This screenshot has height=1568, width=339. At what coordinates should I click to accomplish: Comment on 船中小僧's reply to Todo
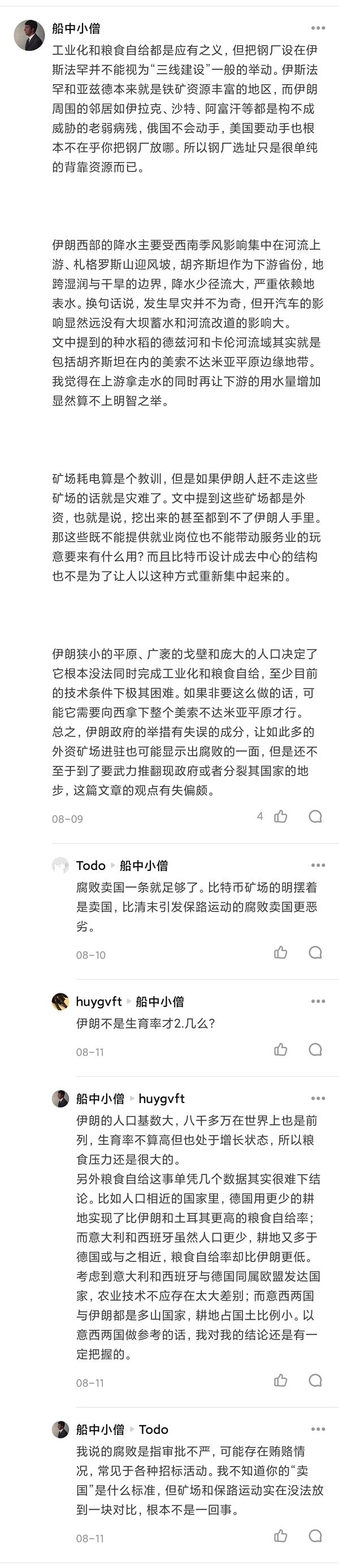click(315, 1536)
